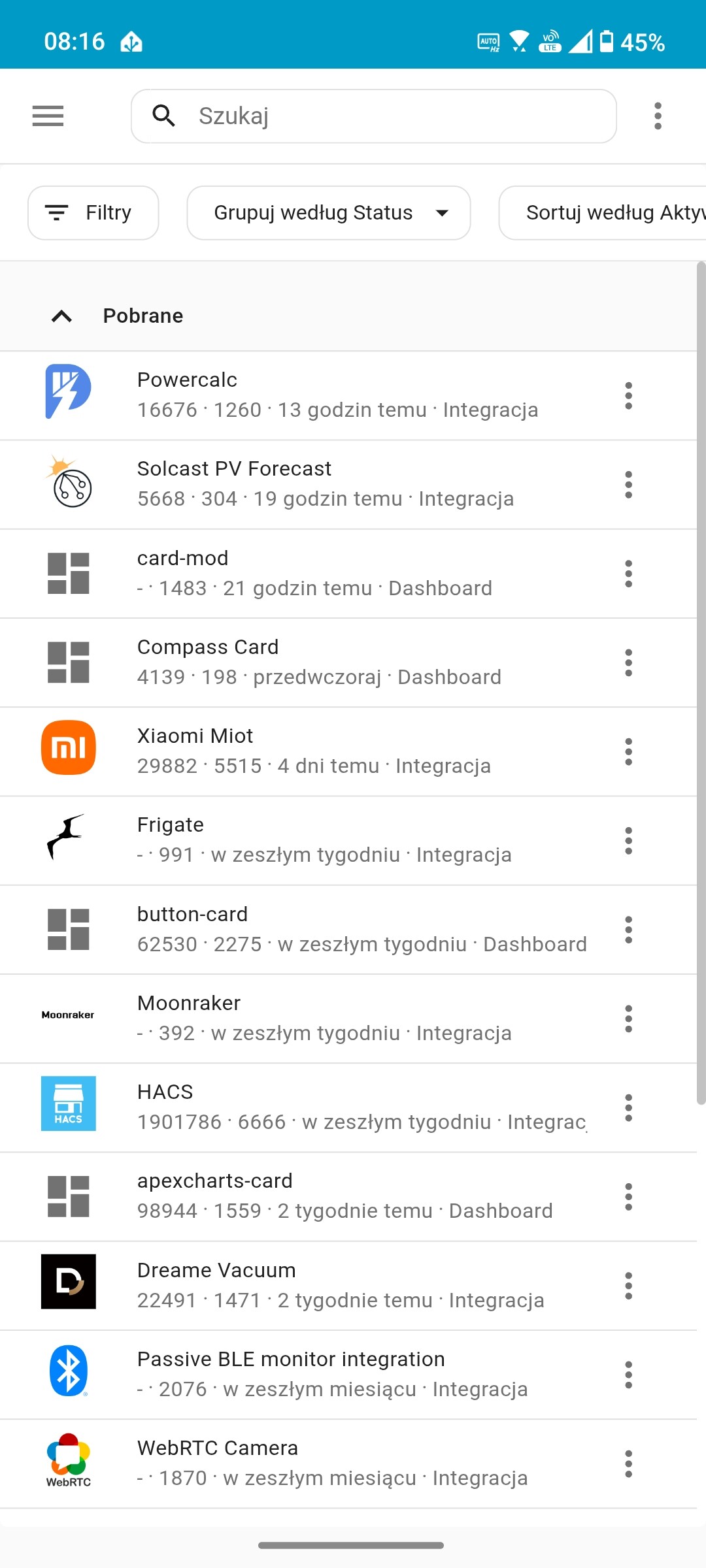
Task: Open the hamburger drawer menu
Action: (x=48, y=116)
